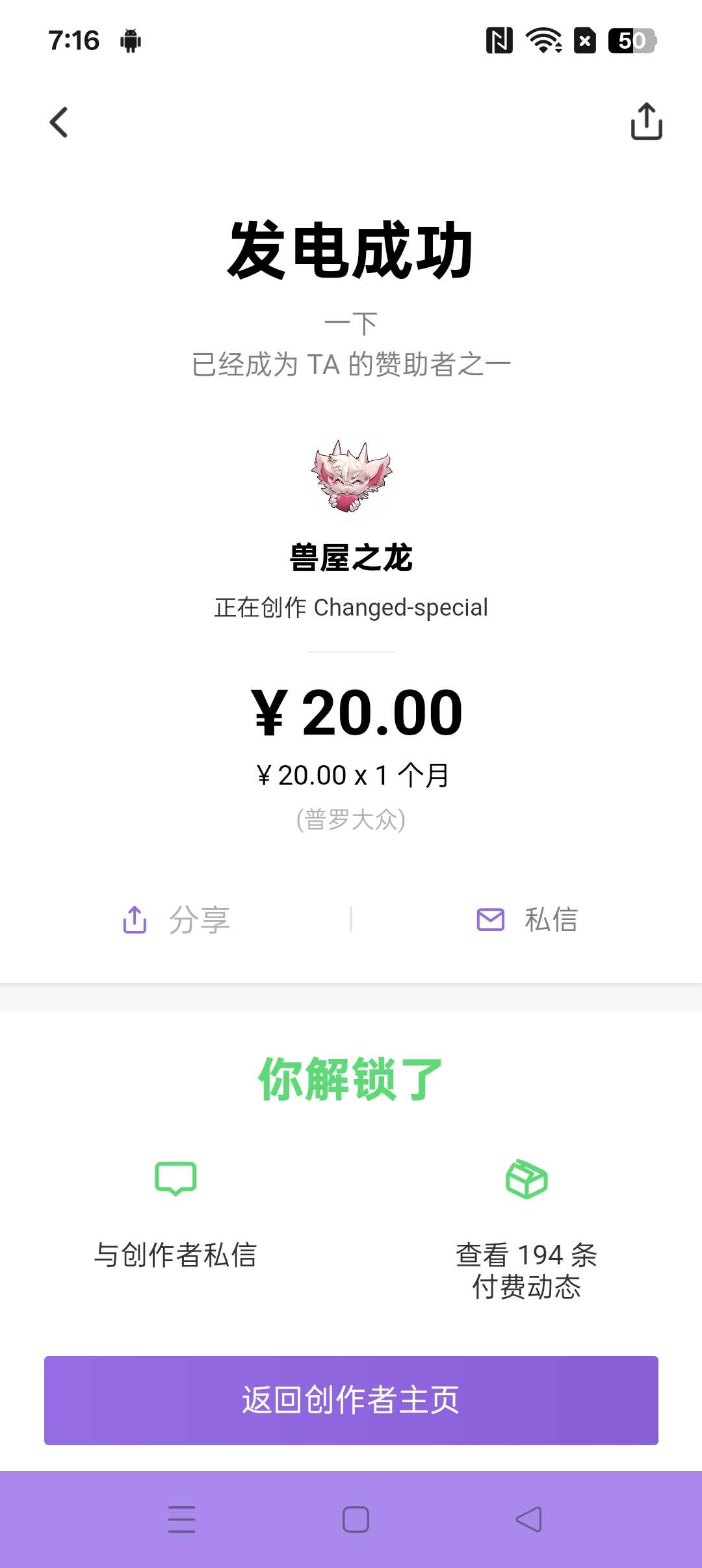Go to the system home screen
The image size is (702, 1568).
pos(356,1519)
